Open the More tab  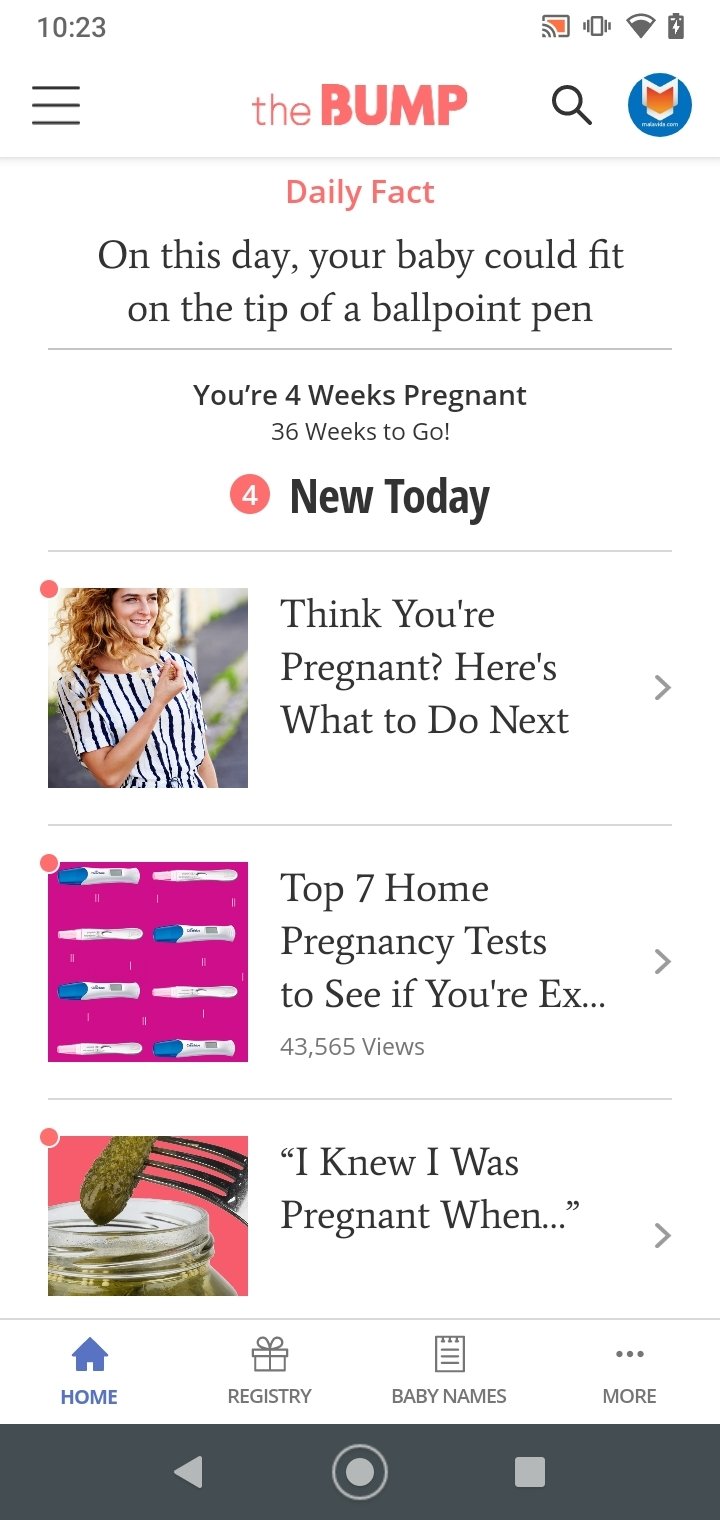coord(630,1372)
